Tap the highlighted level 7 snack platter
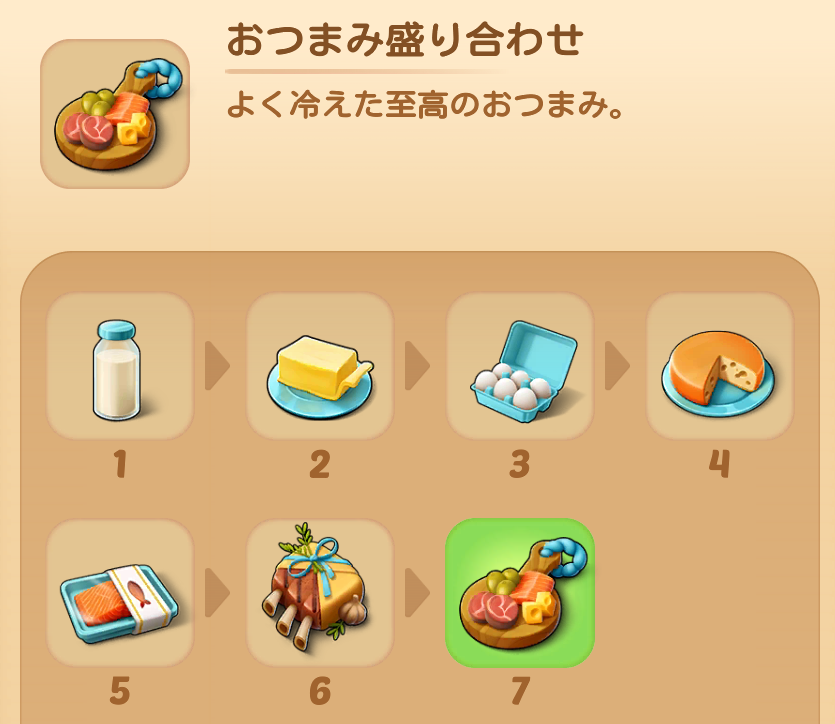The image size is (835, 724). 519,593
